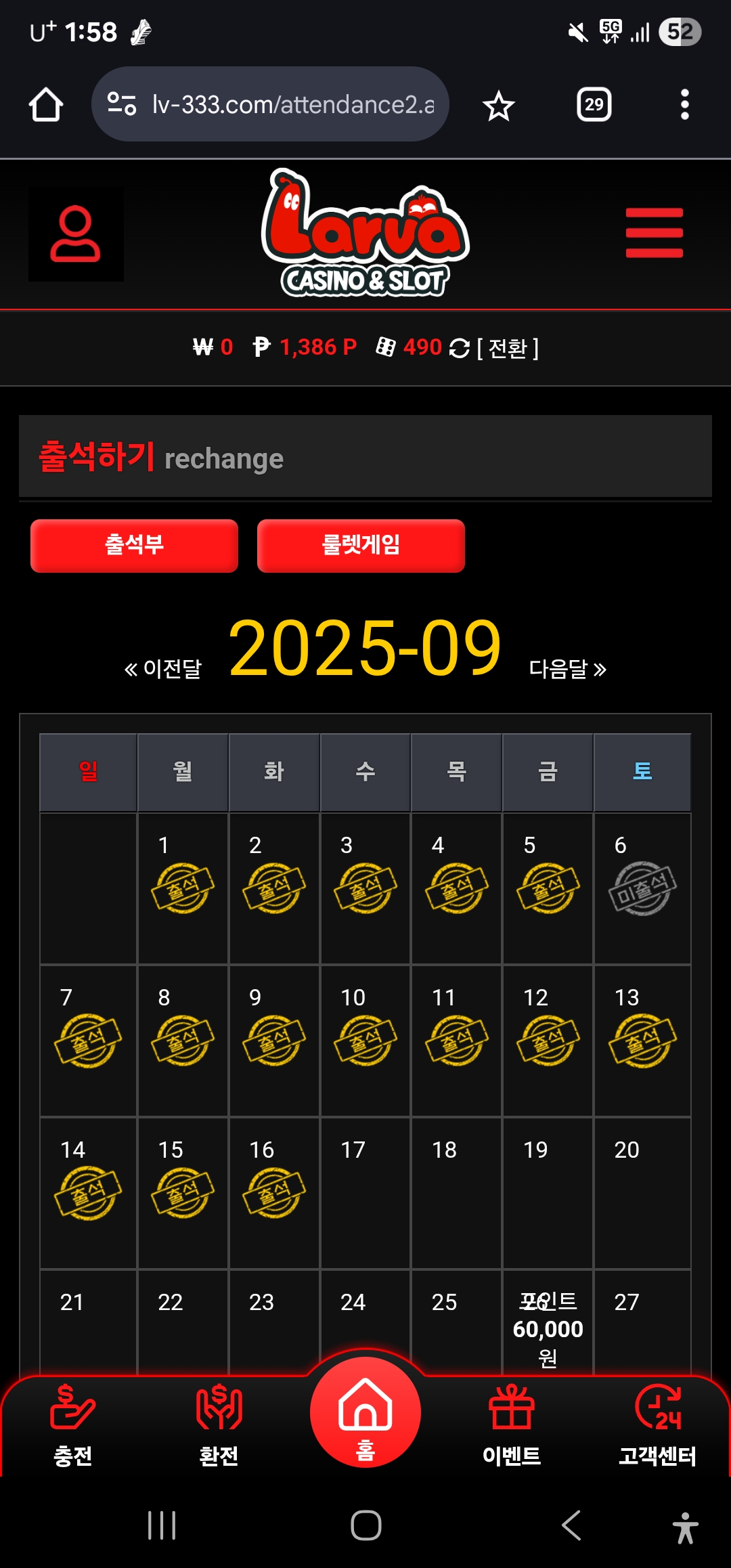This screenshot has height=1568, width=731.
Task: Open the user profile icon
Action: pyautogui.click(x=75, y=234)
